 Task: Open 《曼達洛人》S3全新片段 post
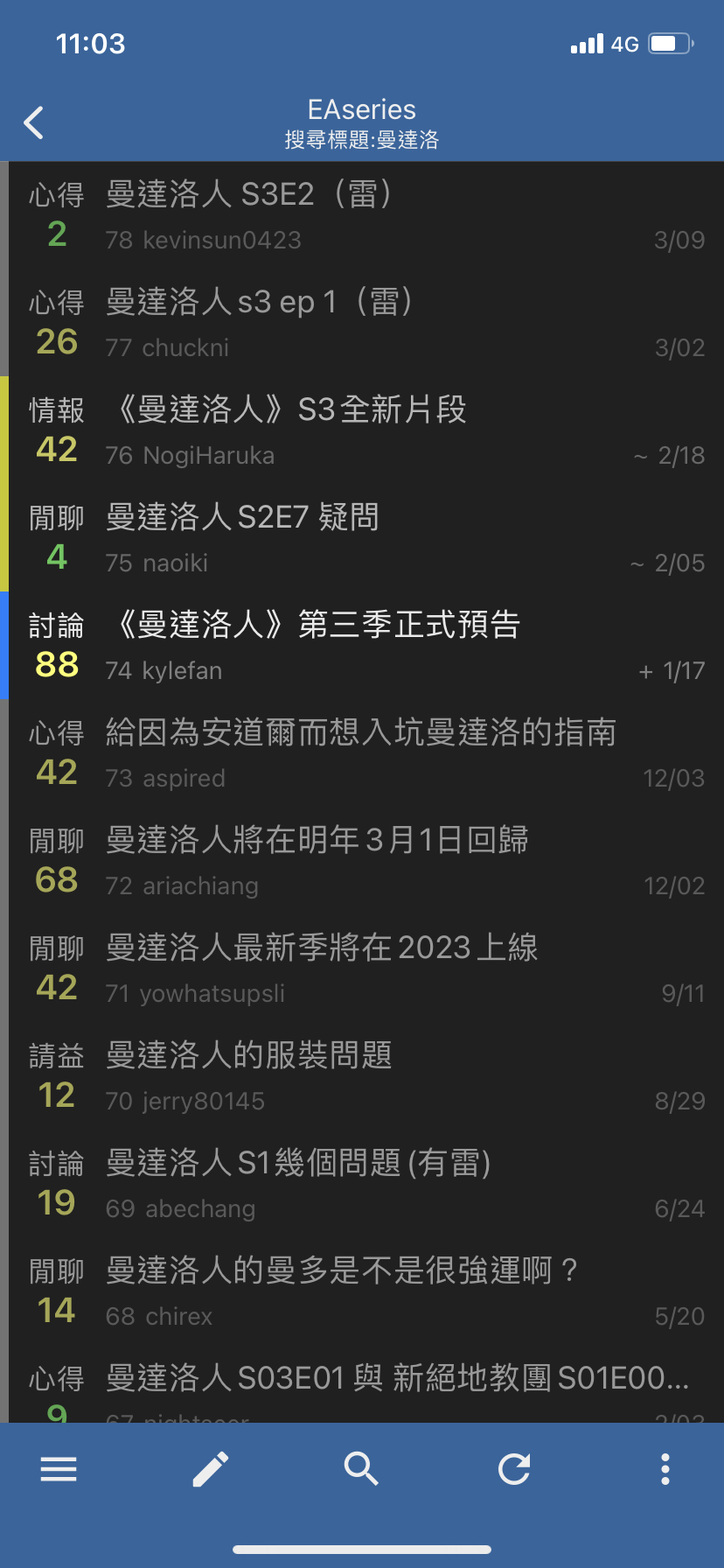tap(366, 430)
